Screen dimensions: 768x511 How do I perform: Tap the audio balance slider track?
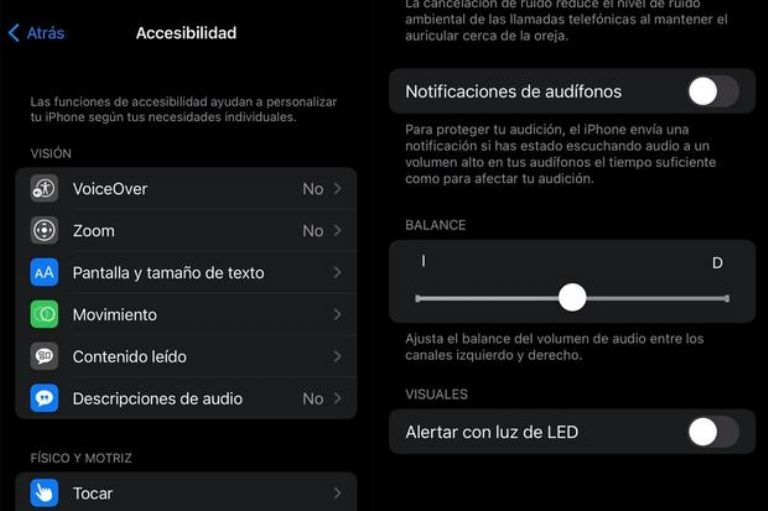(650, 298)
